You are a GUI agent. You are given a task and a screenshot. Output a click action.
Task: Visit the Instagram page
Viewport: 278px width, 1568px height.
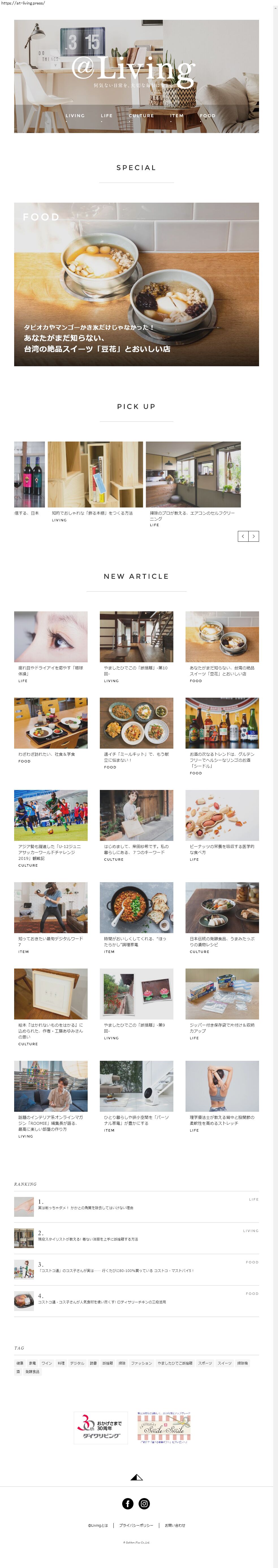click(x=144, y=1503)
